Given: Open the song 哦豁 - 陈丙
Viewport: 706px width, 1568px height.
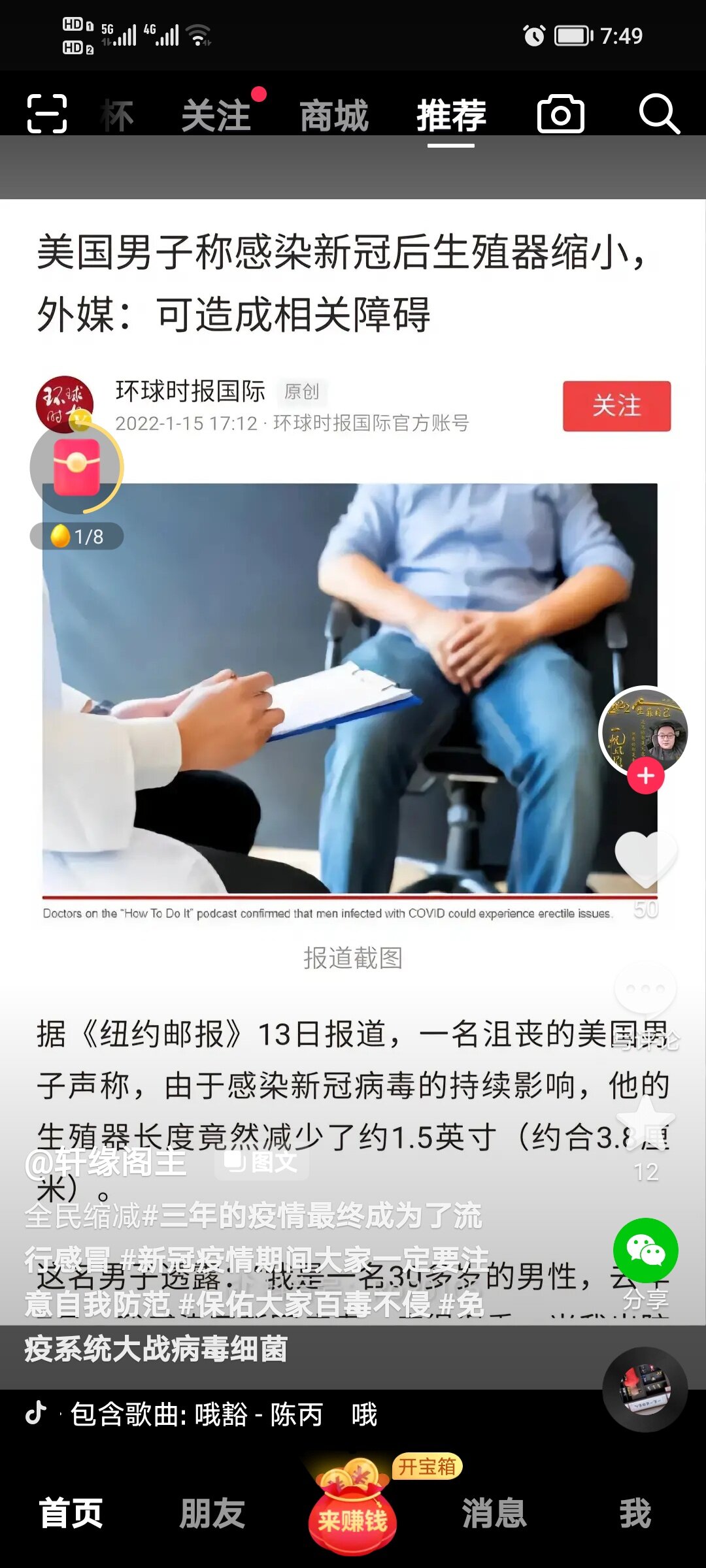Looking at the screenshot, I should pos(196,1414).
